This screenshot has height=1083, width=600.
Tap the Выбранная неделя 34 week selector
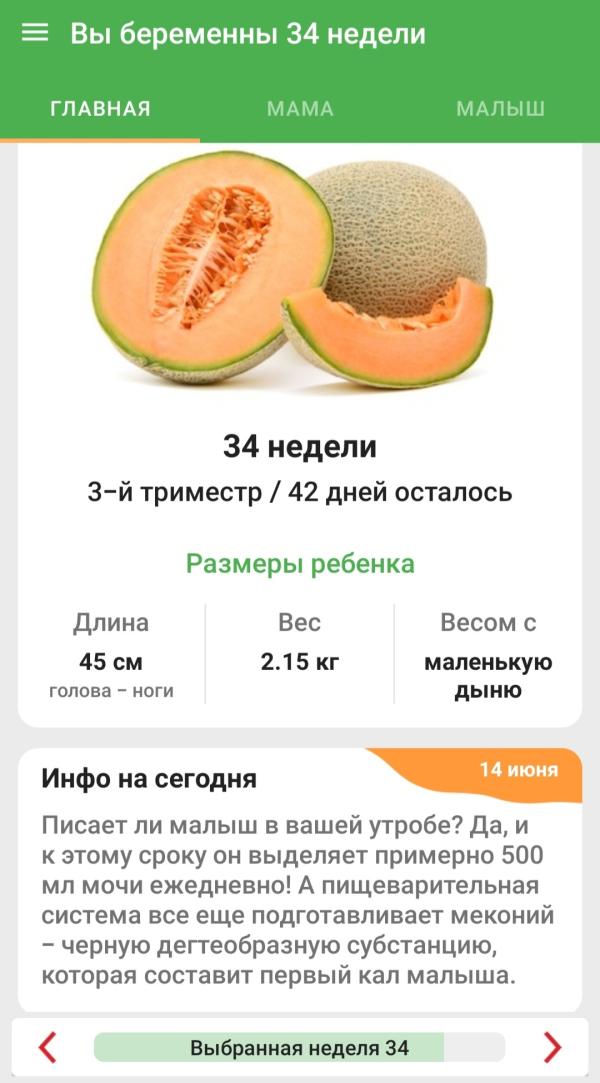click(x=299, y=1047)
